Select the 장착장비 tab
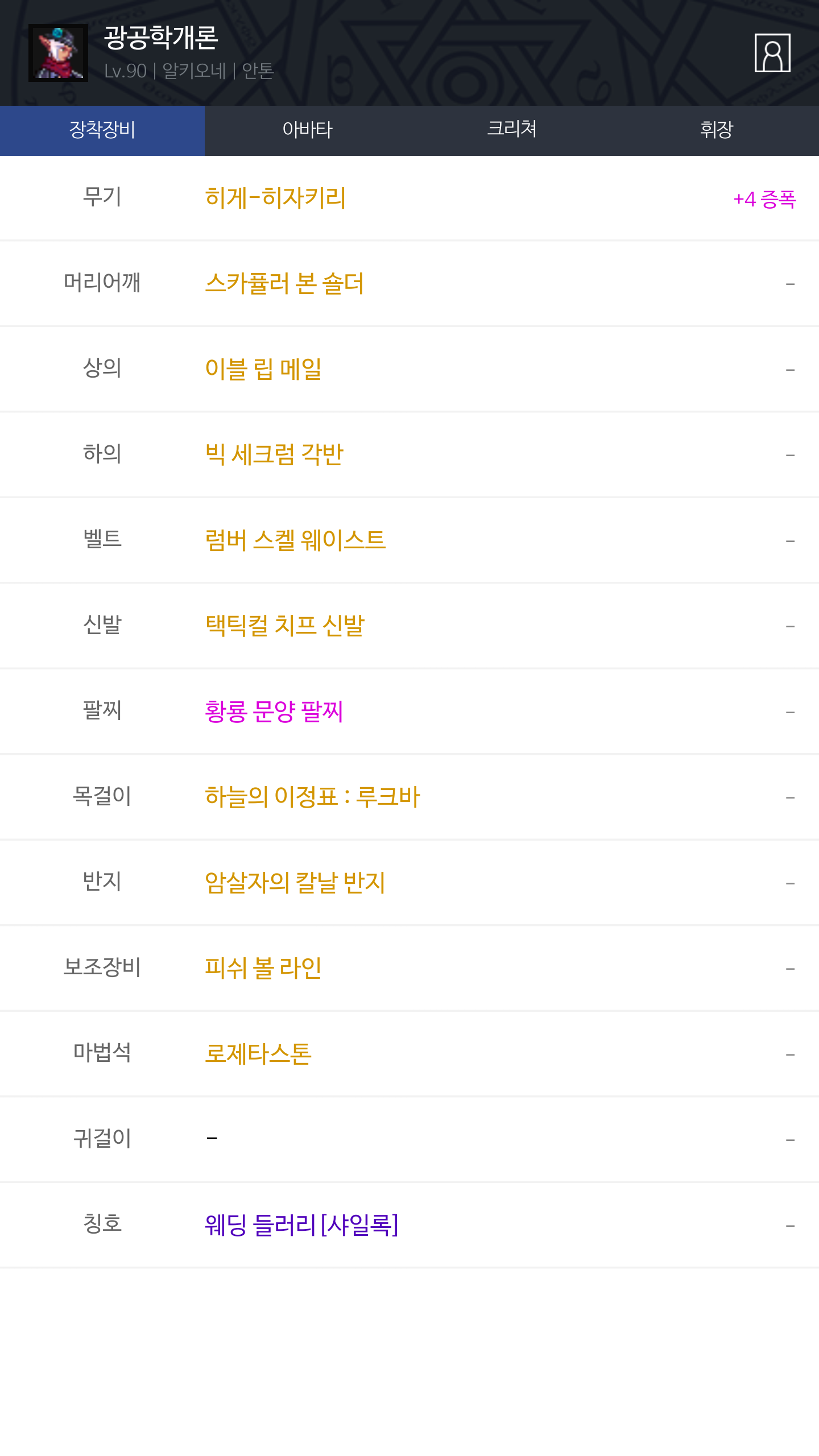 click(102, 130)
